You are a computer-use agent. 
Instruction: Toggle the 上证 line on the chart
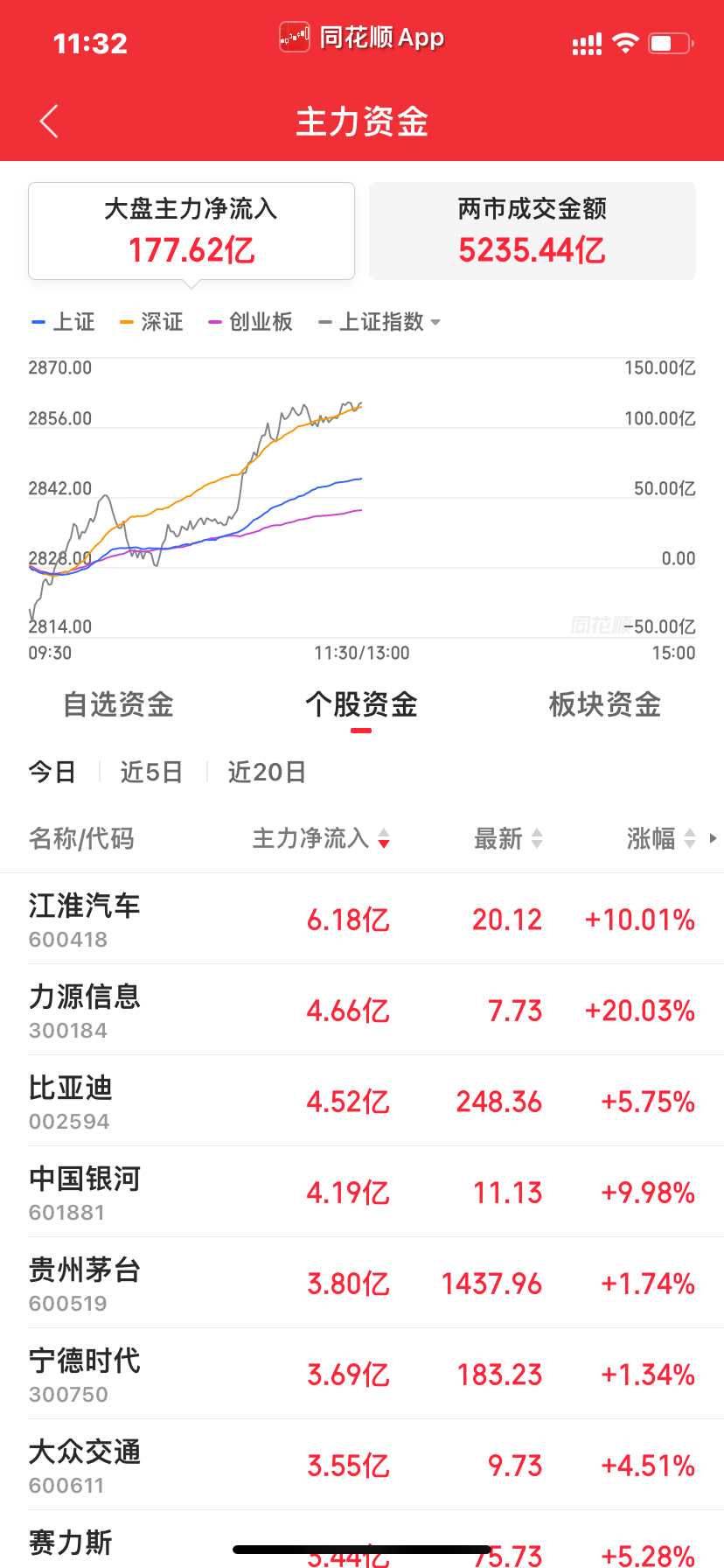click(x=63, y=321)
